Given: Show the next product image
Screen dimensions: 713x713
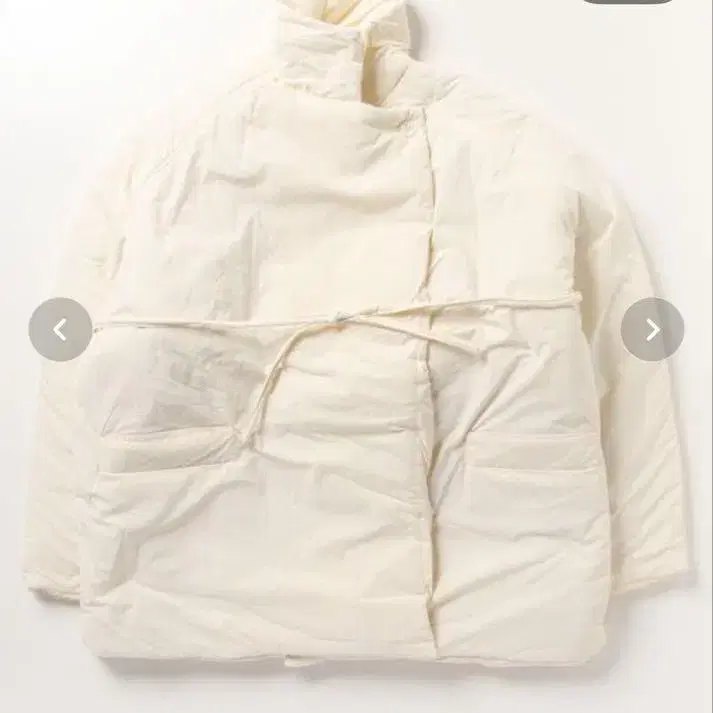Looking at the screenshot, I should 652,329.
